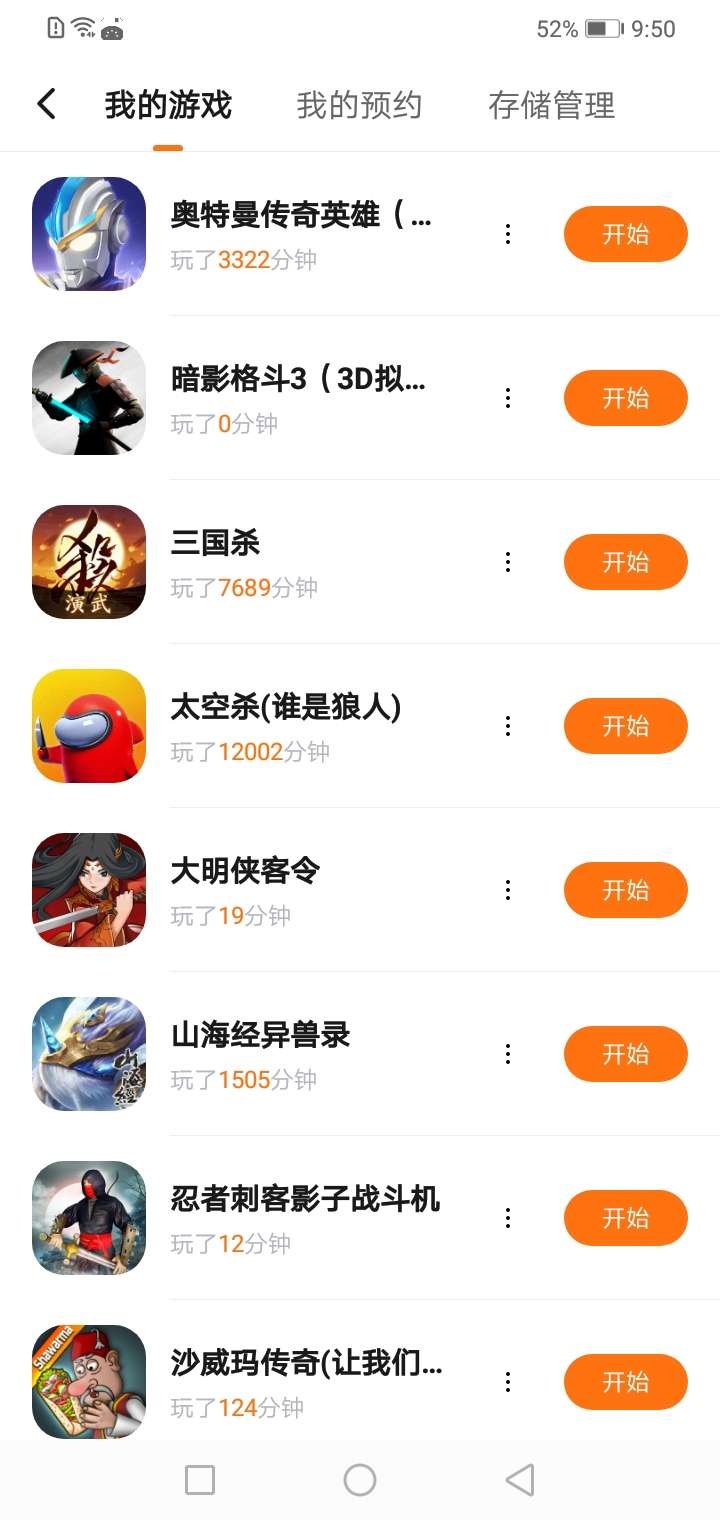Open the overflow menu for 太空杀
The height and width of the screenshot is (1520, 720).
[x=508, y=726]
